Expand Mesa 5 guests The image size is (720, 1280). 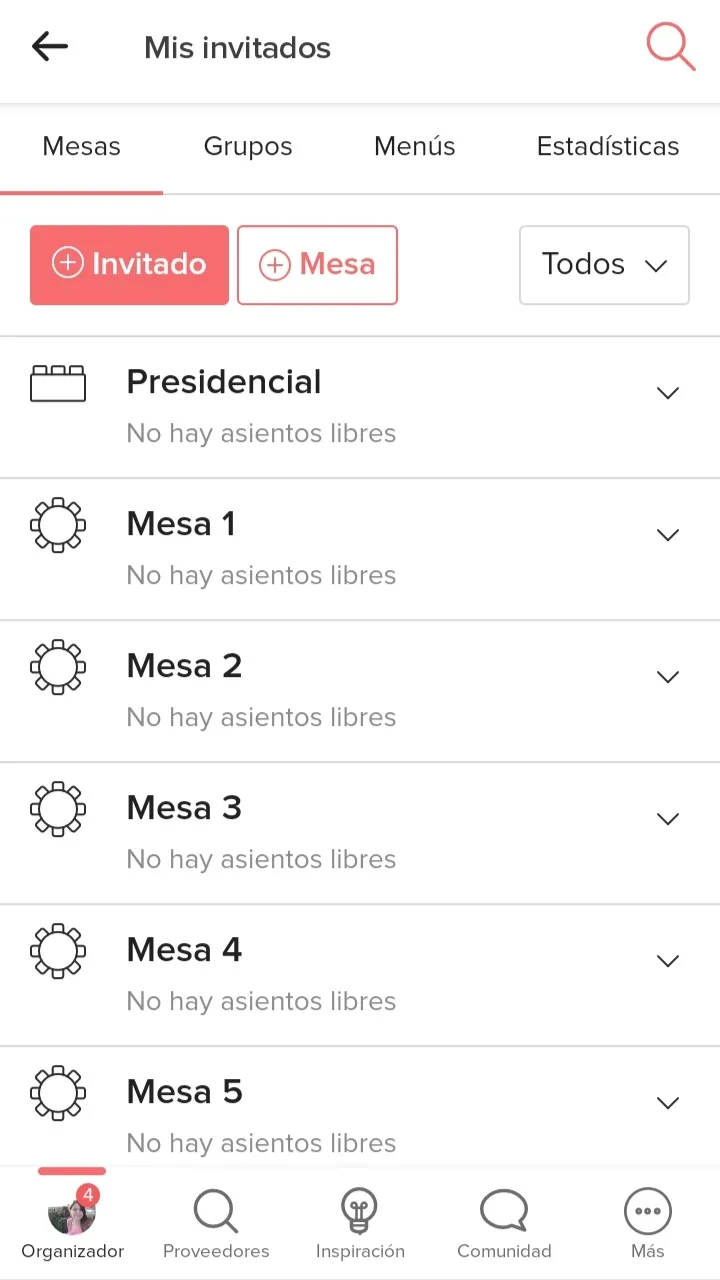tap(668, 1103)
